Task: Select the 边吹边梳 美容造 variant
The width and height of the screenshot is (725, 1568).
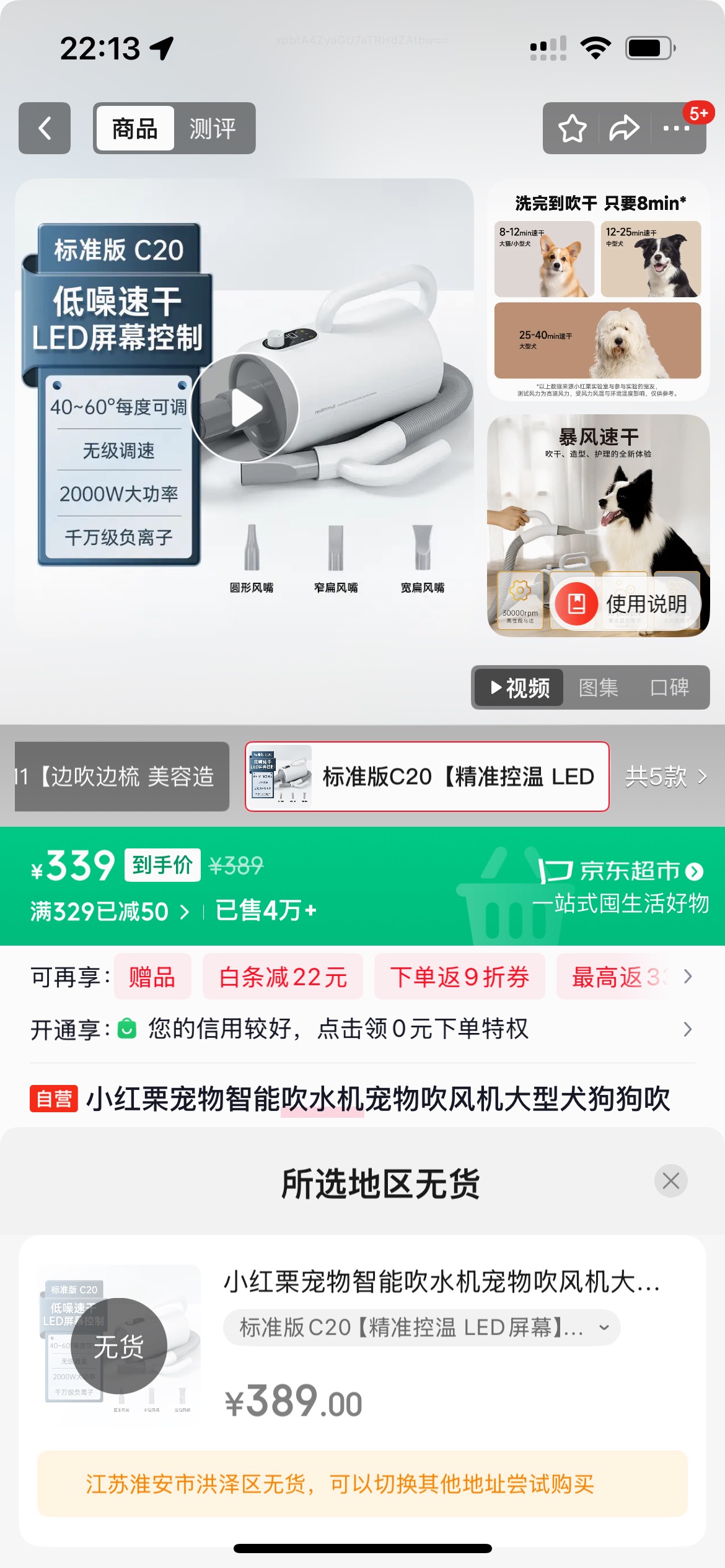Action: tap(122, 777)
